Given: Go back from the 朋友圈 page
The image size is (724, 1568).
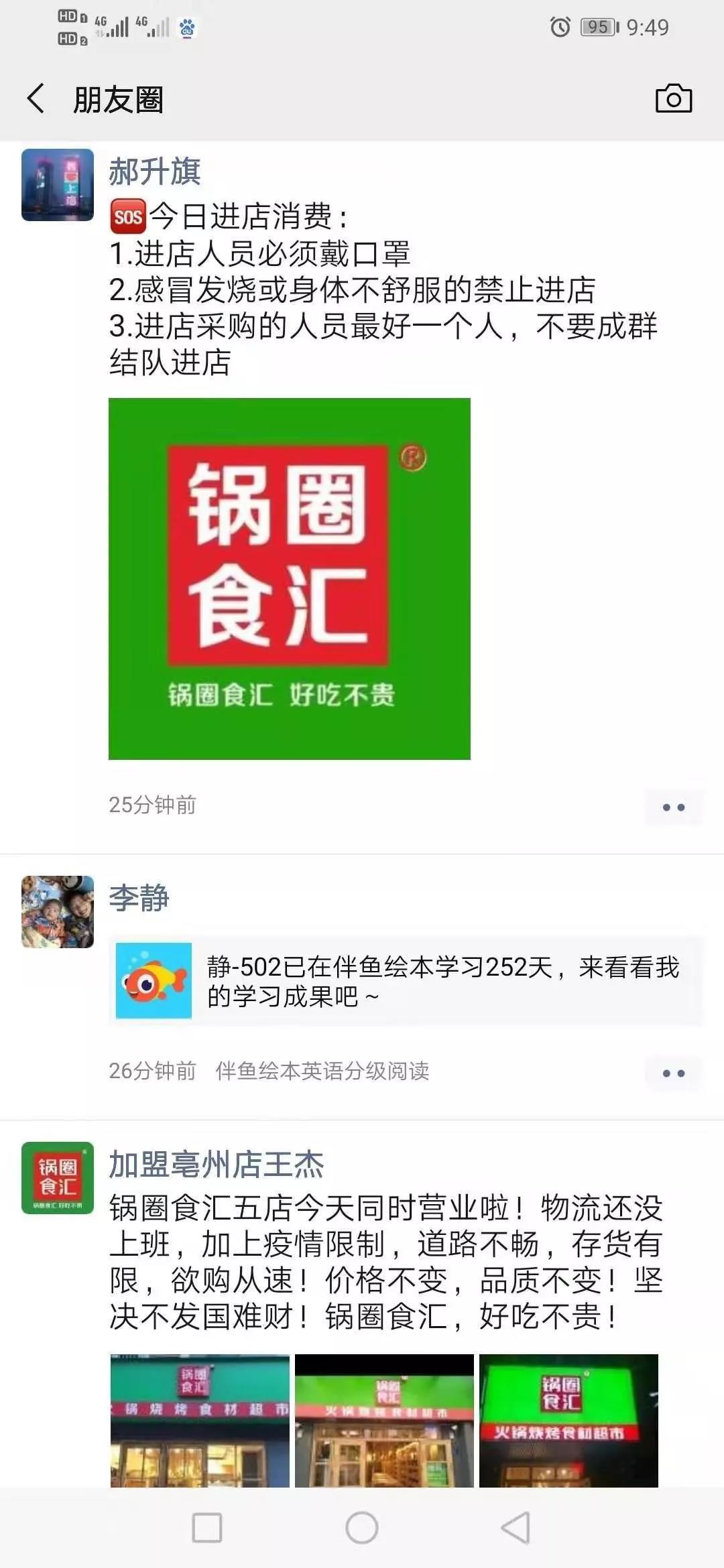Looking at the screenshot, I should (x=36, y=99).
